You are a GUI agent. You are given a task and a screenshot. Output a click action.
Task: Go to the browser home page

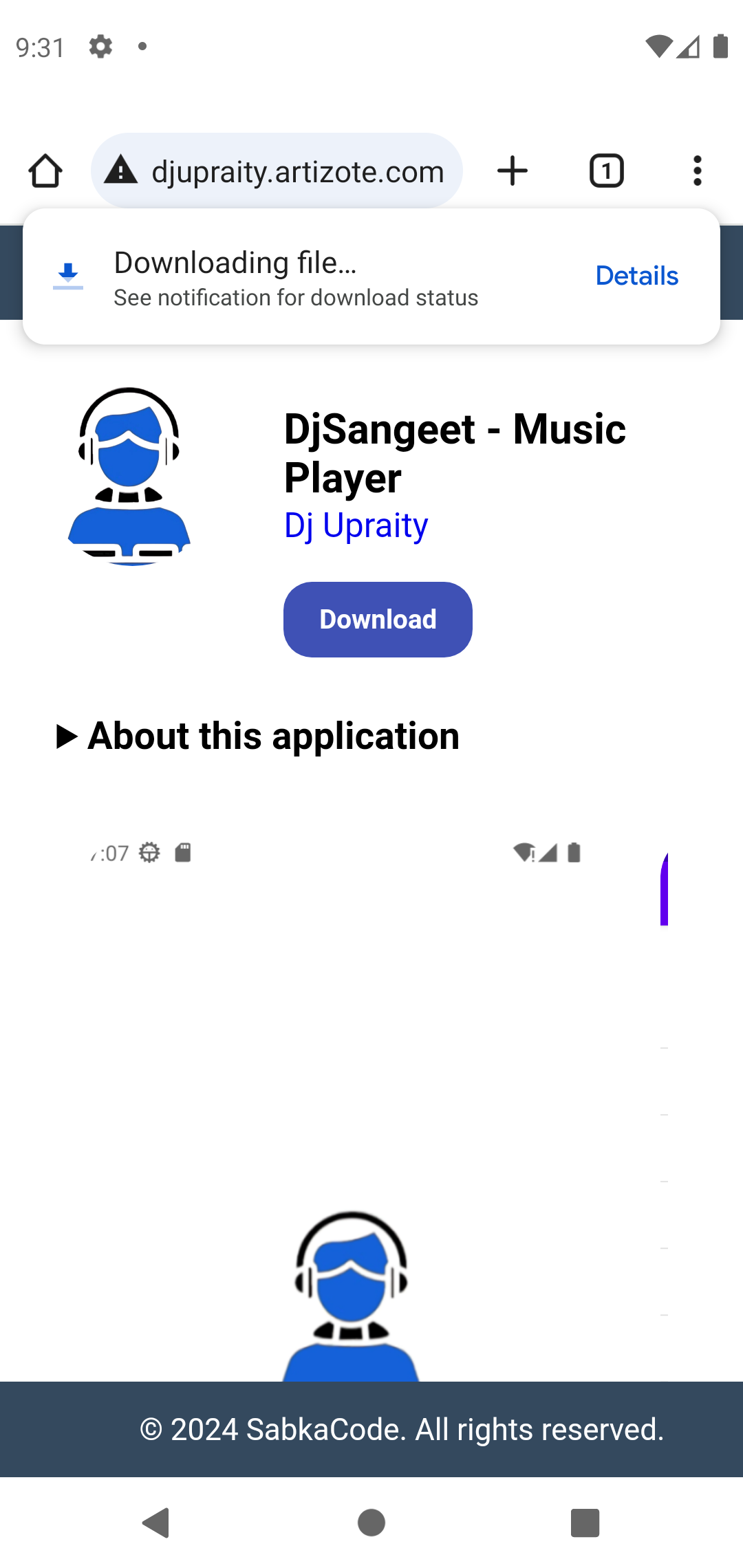(x=45, y=171)
